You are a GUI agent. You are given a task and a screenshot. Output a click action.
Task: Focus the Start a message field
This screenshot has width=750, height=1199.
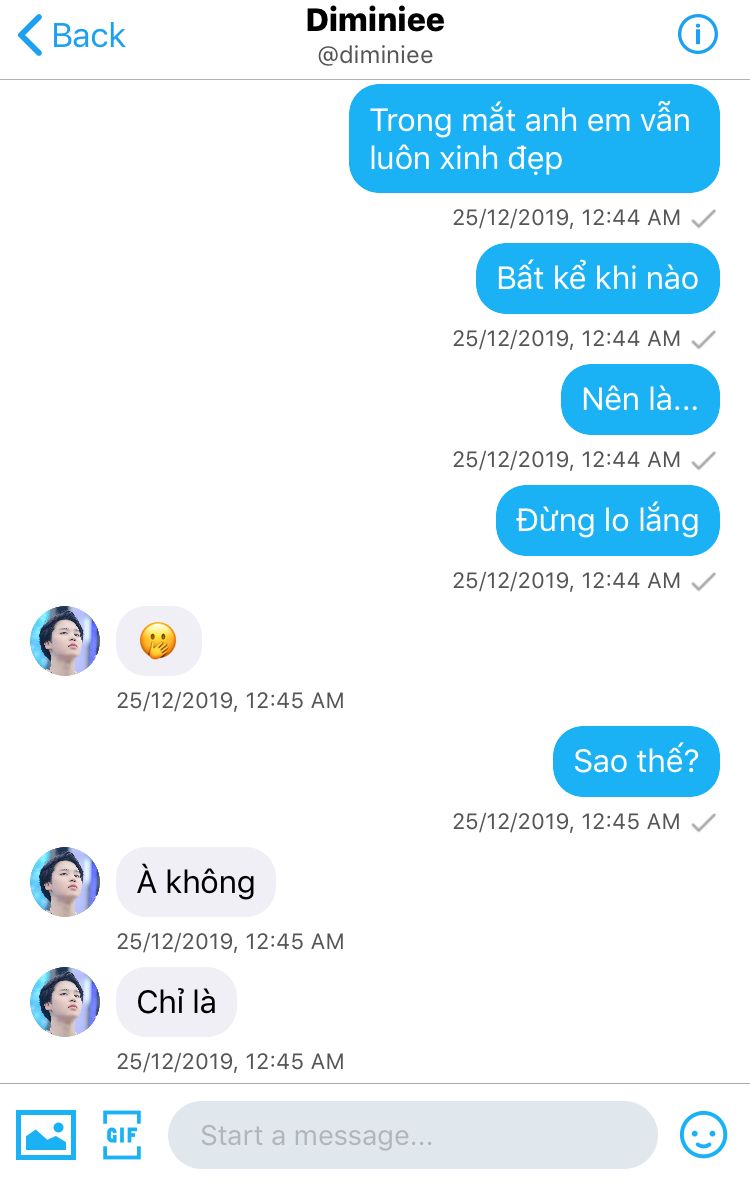[412, 1135]
